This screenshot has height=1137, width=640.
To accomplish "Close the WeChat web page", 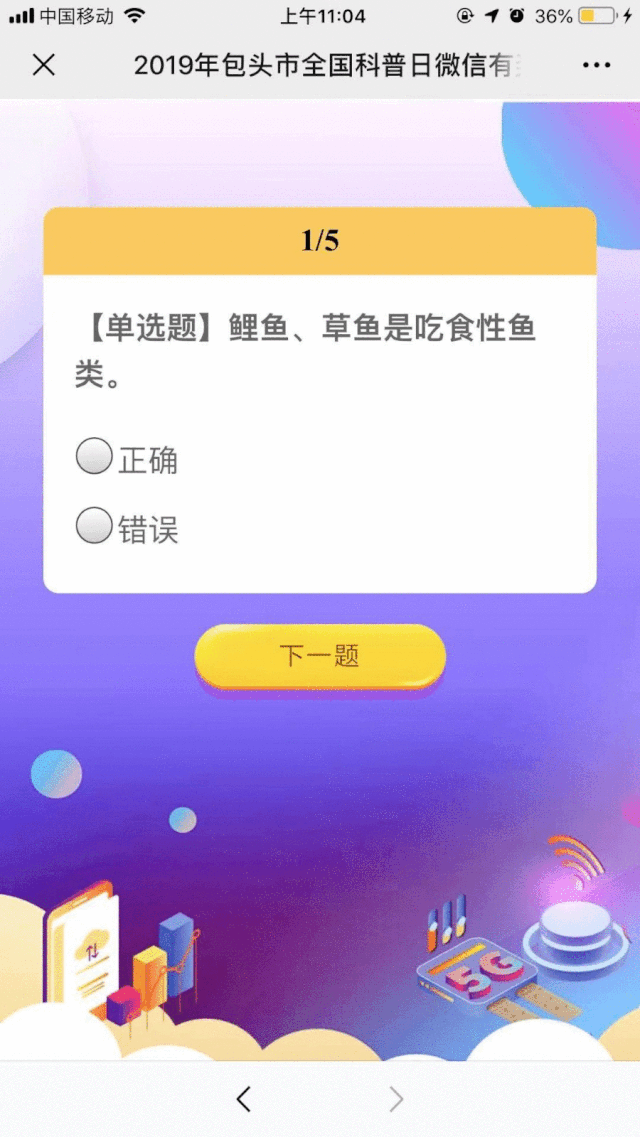I will coord(44,65).
